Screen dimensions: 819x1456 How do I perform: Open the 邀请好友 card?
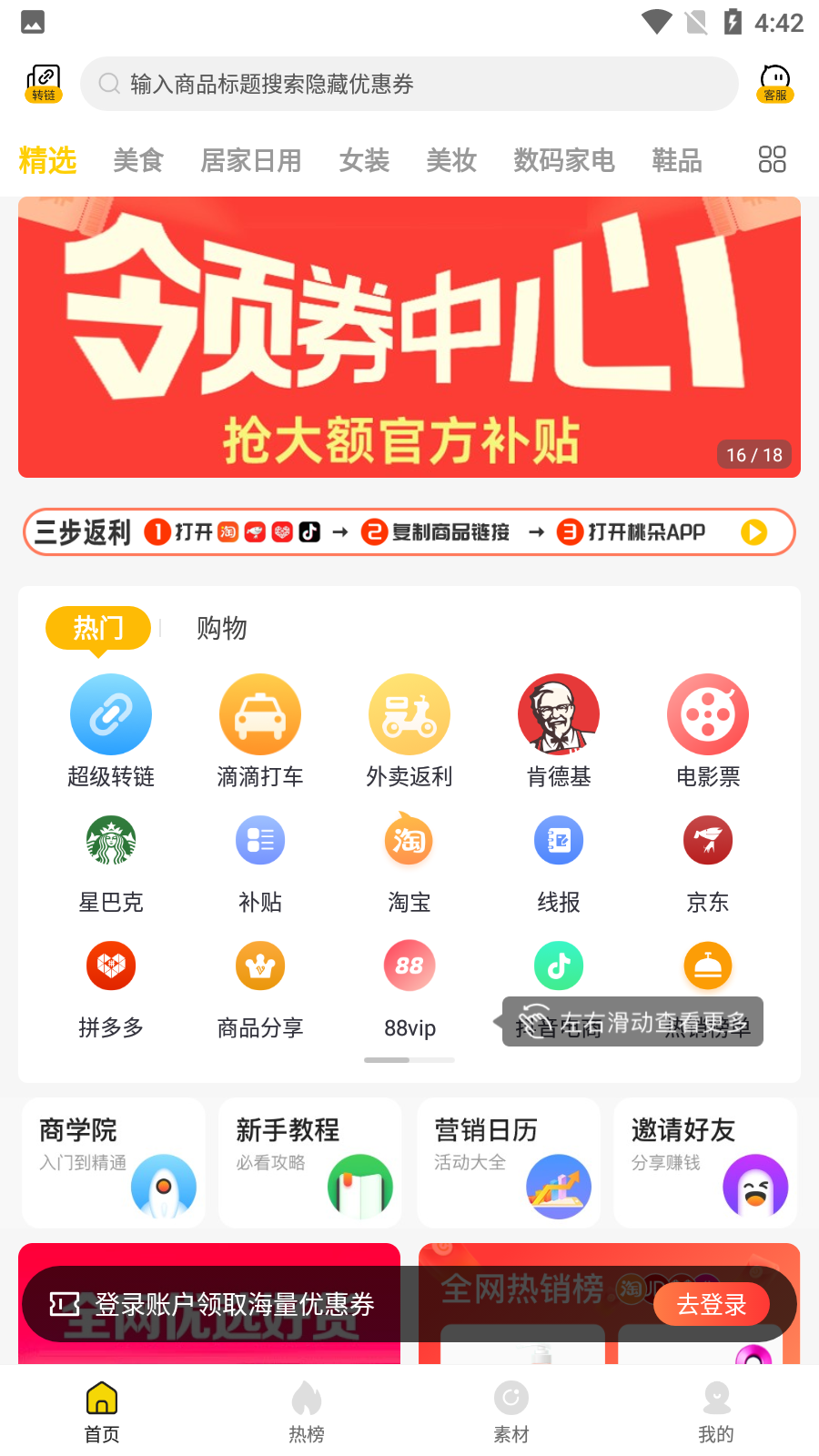tap(705, 1162)
